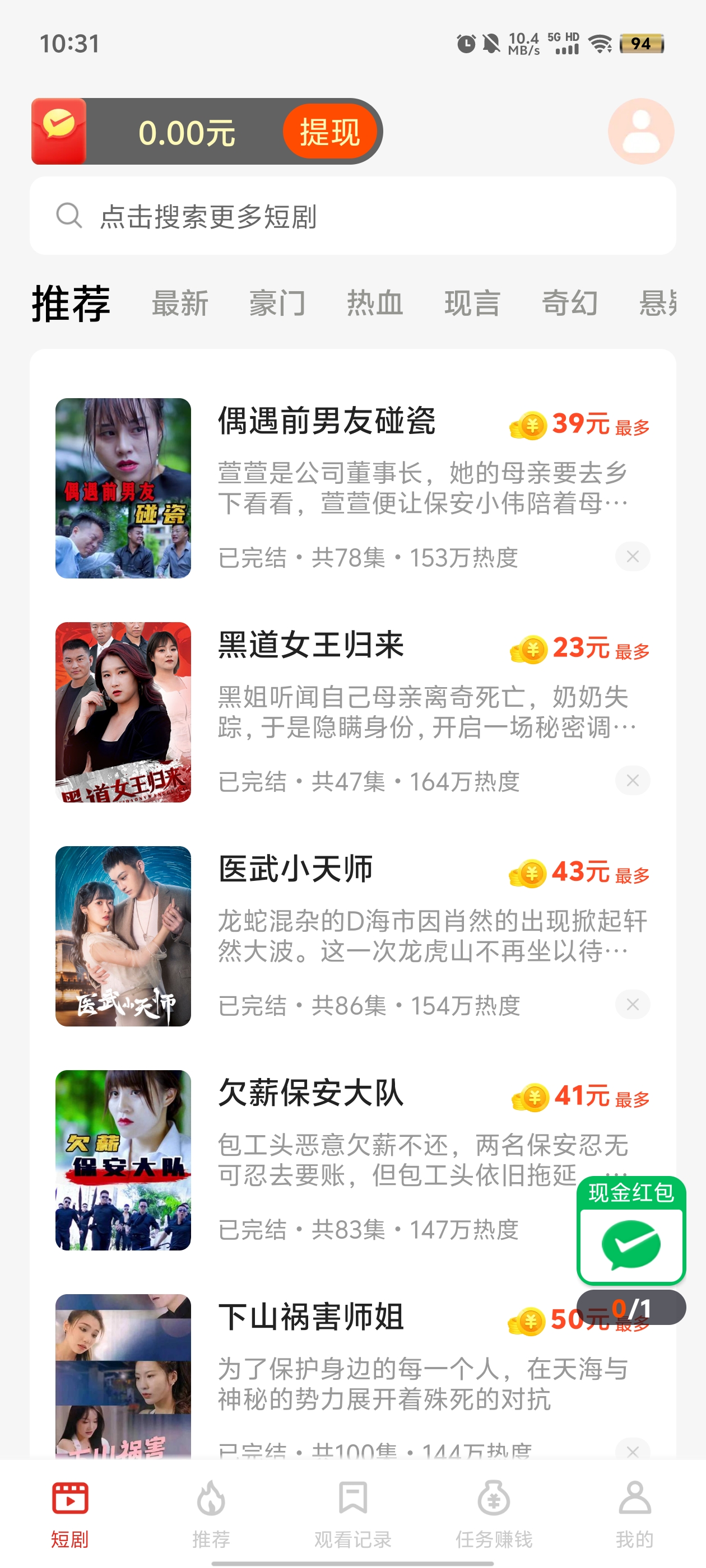Tap the profile avatar in top corner

642,131
